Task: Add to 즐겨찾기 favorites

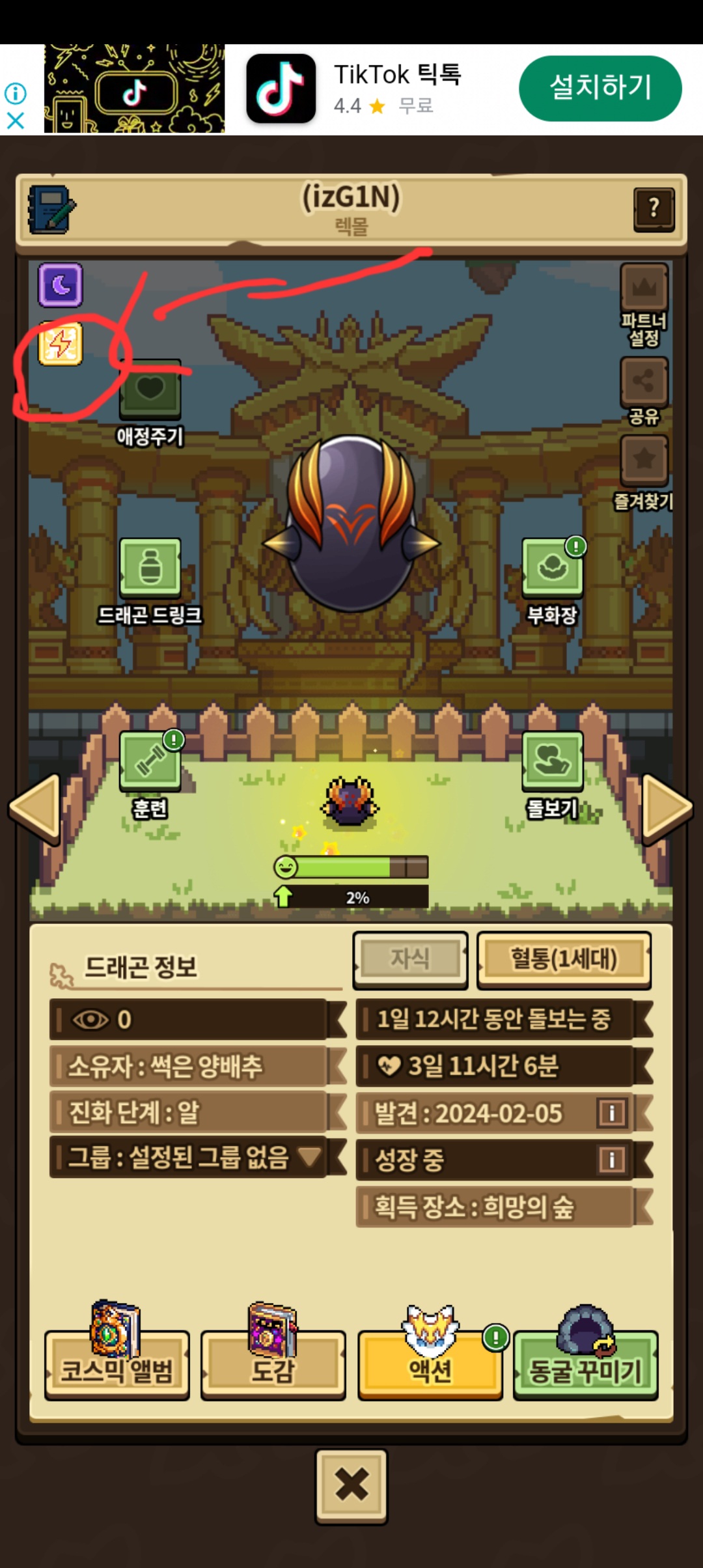Action: [x=644, y=460]
